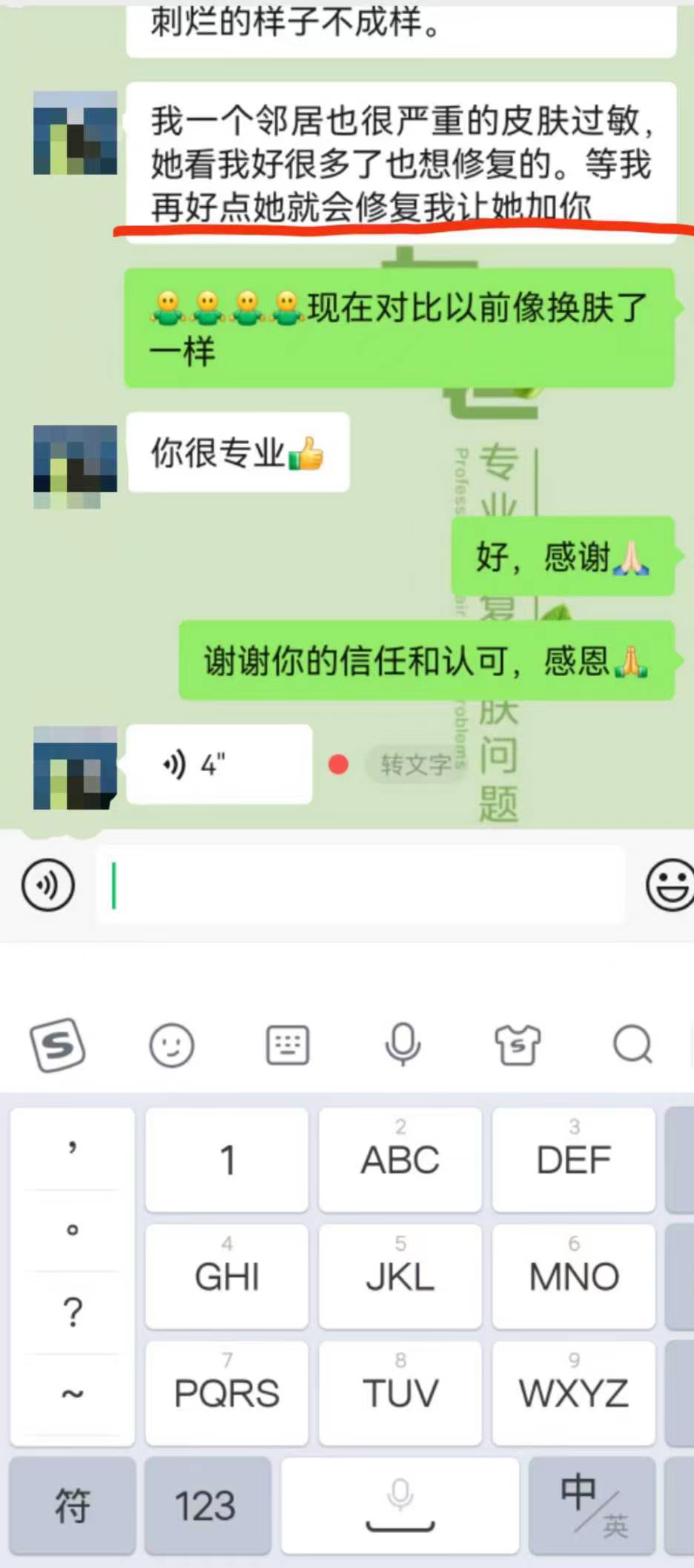Open keyboard emoticon picker
This screenshot has width=694, height=1568.
pos(172,1045)
